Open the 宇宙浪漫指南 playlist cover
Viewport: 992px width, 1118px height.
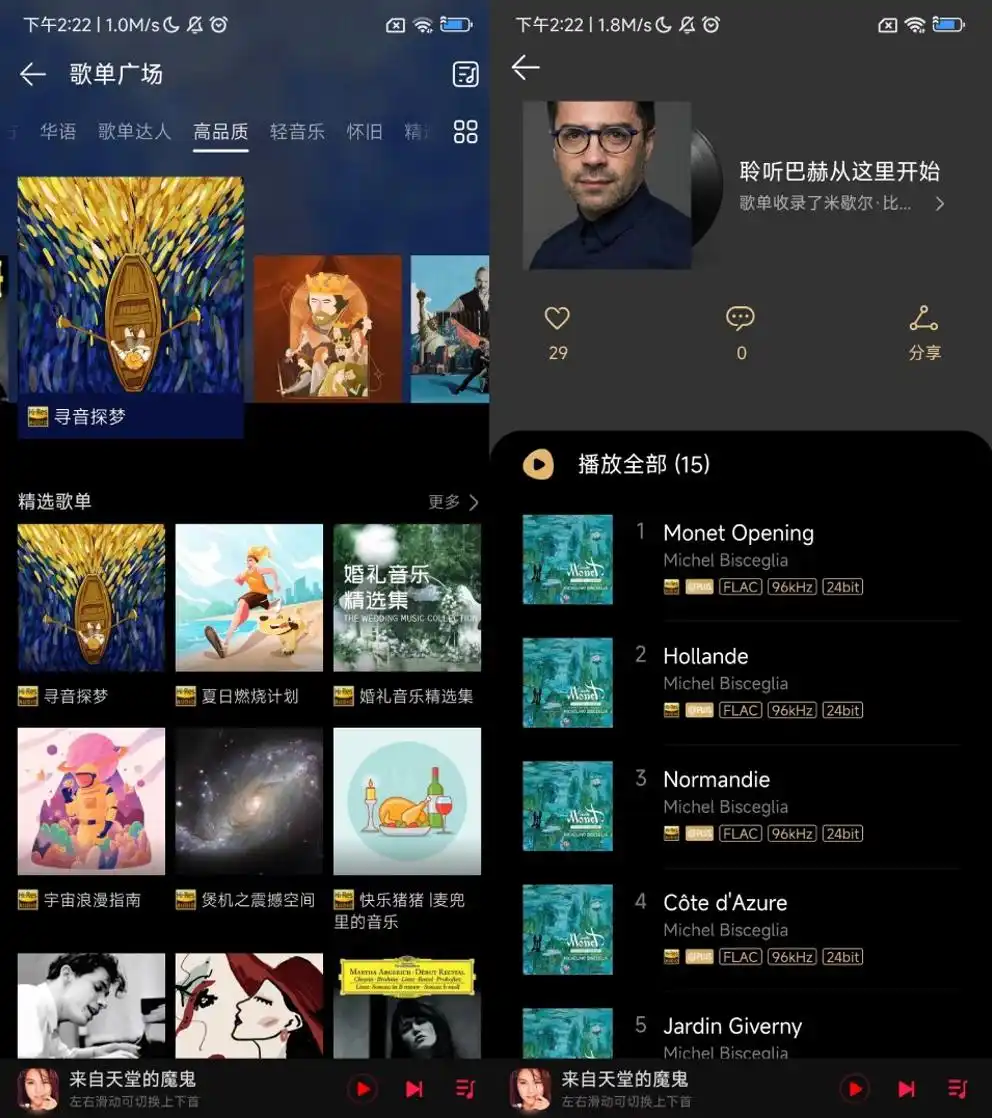coord(91,800)
